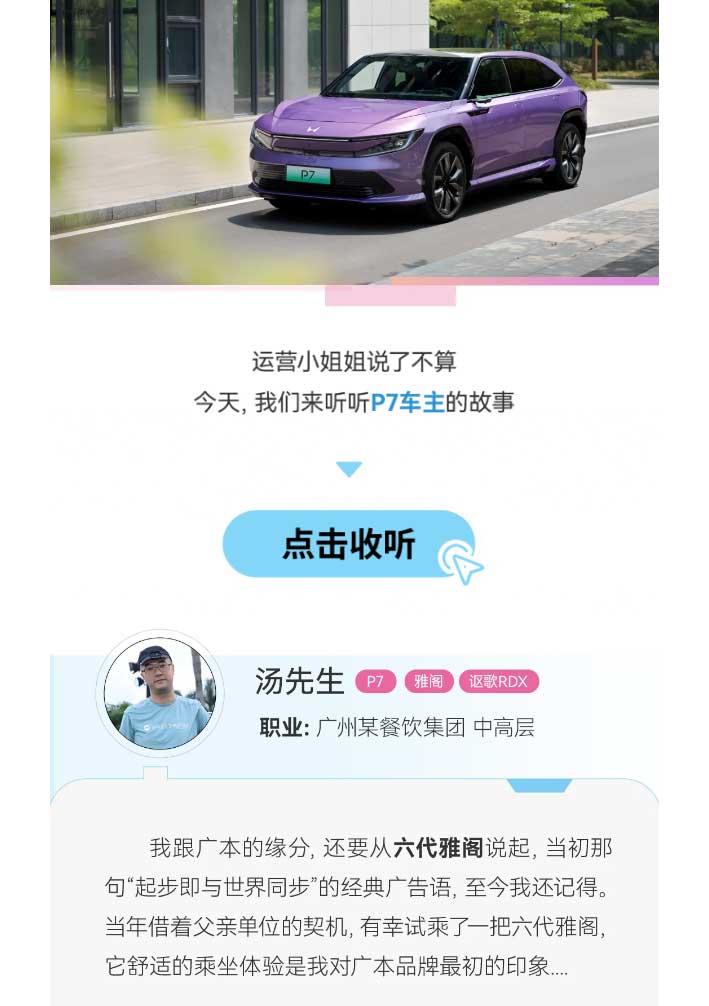The image size is (709, 1006).
Task: Tap the 点击收听 button
Action: tap(348, 544)
